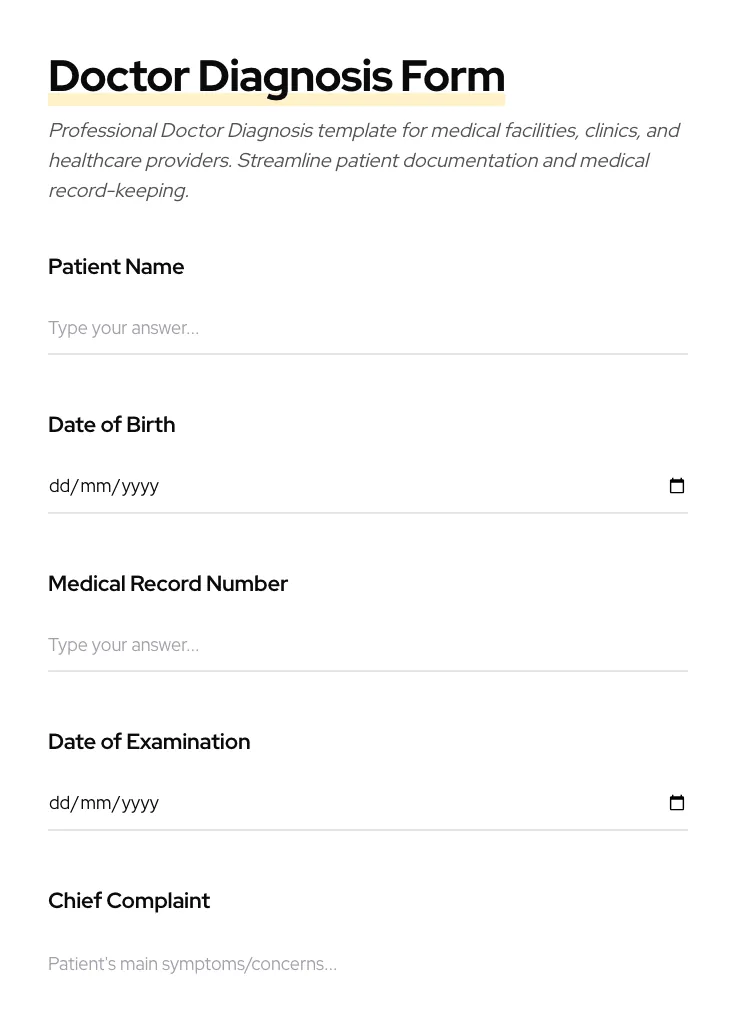736x1024 pixels.
Task: Select the Patient Name field label
Action: tap(116, 267)
